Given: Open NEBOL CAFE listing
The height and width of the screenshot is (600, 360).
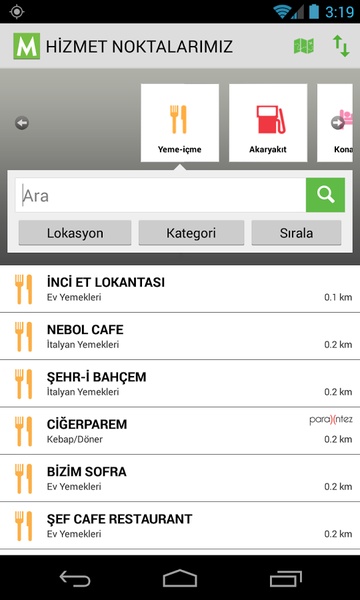Looking at the screenshot, I should click(x=180, y=336).
